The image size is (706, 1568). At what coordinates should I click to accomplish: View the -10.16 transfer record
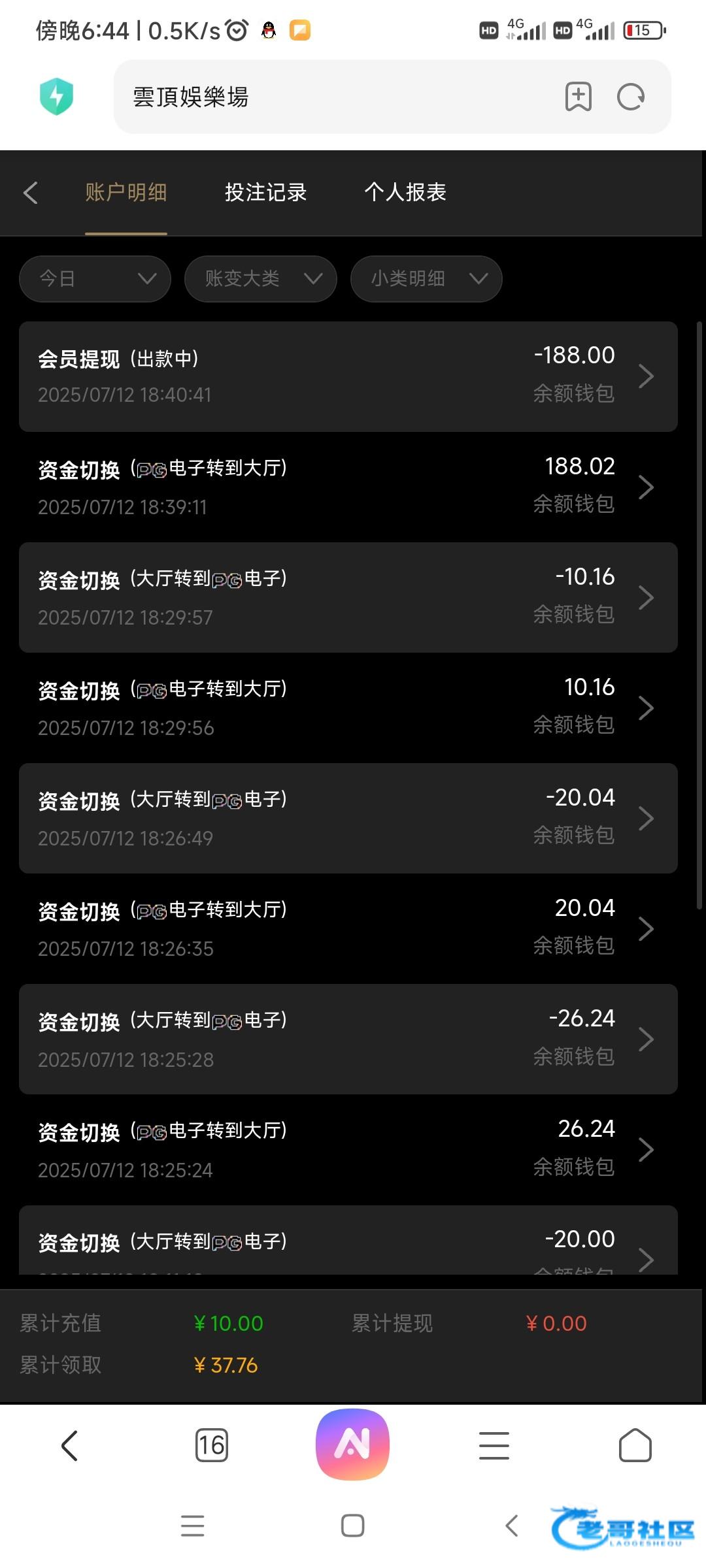pos(348,597)
